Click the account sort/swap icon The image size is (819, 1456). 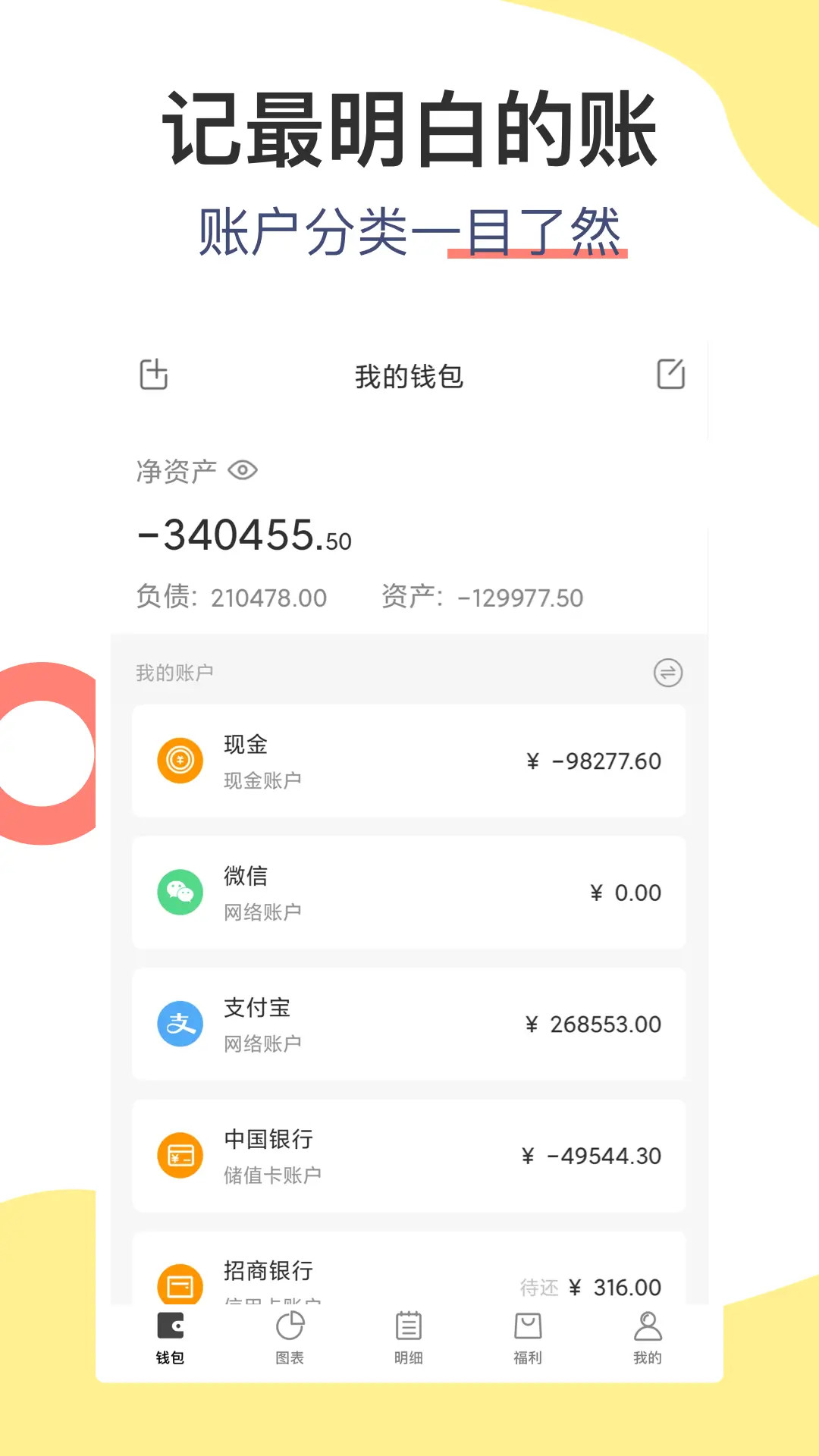pyautogui.click(x=668, y=672)
